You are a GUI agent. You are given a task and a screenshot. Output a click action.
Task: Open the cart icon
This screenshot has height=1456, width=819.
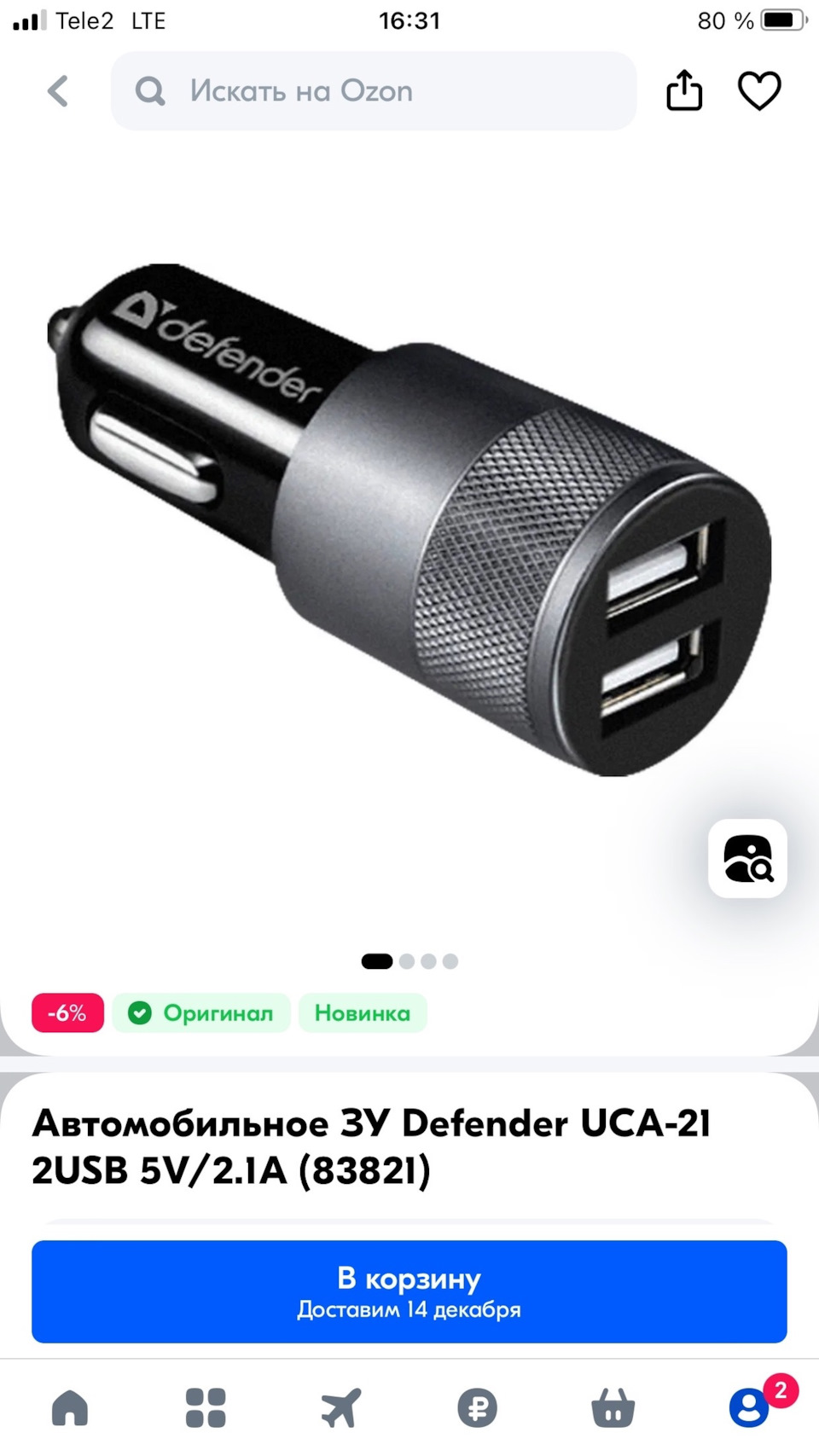tap(613, 1407)
